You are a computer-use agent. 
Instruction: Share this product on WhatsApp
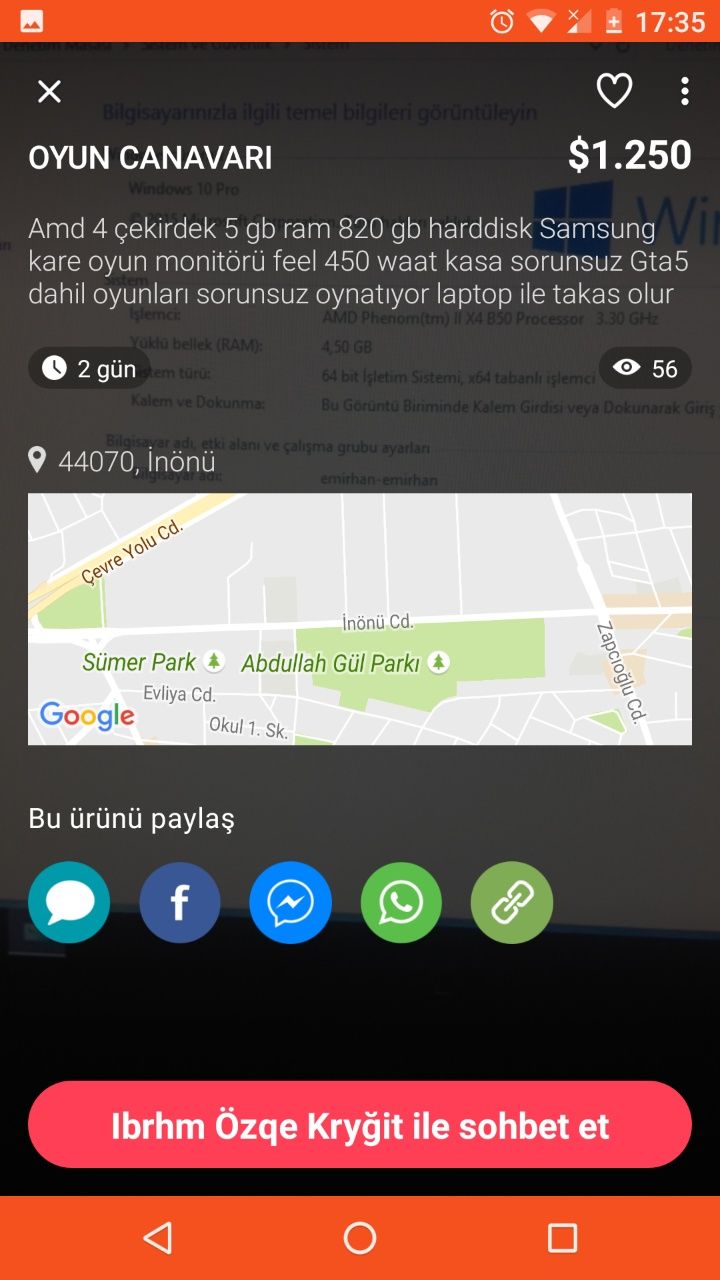[401, 903]
